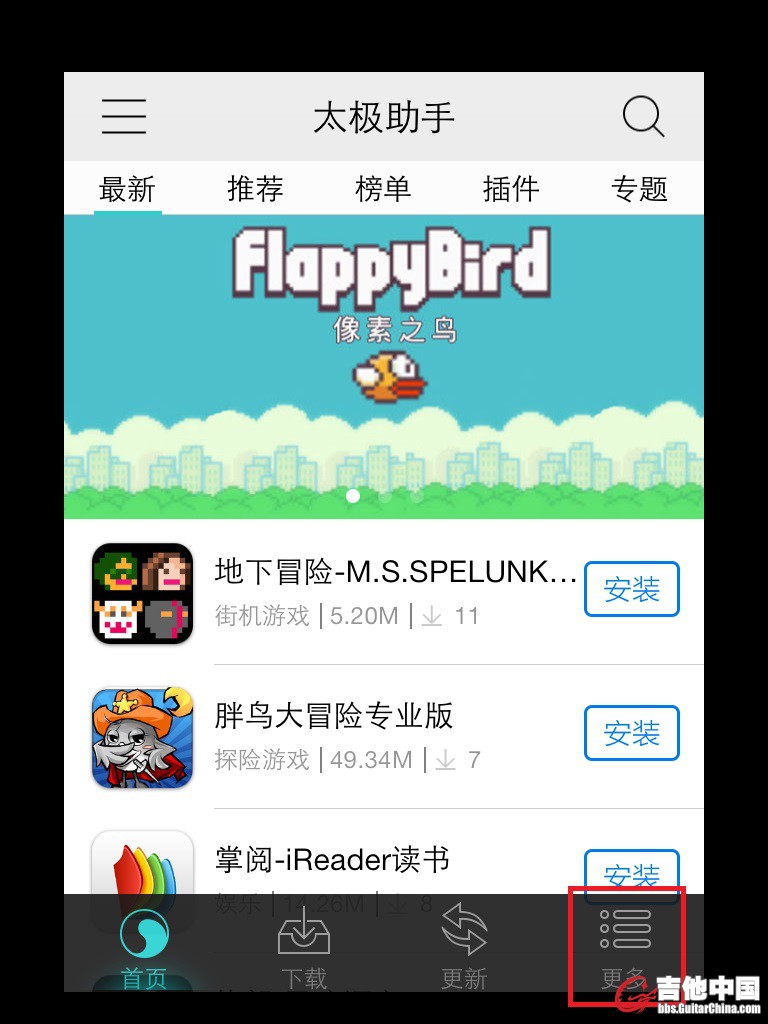The height and width of the screenshot is (1024, 768).
Task: Open the search magnifier icon
Action: (643, 117)
